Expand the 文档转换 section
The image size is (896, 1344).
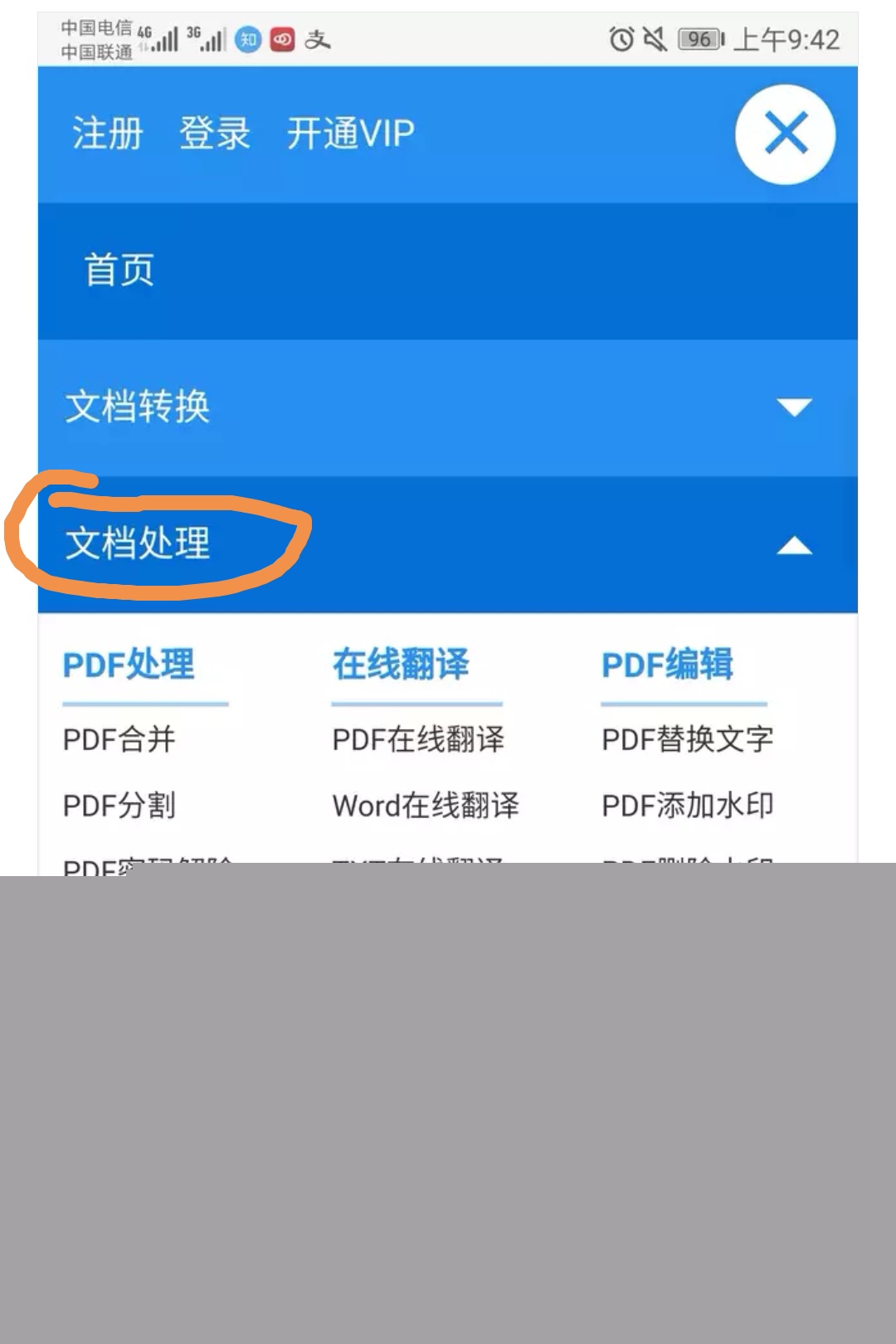(x=448, y=407)
